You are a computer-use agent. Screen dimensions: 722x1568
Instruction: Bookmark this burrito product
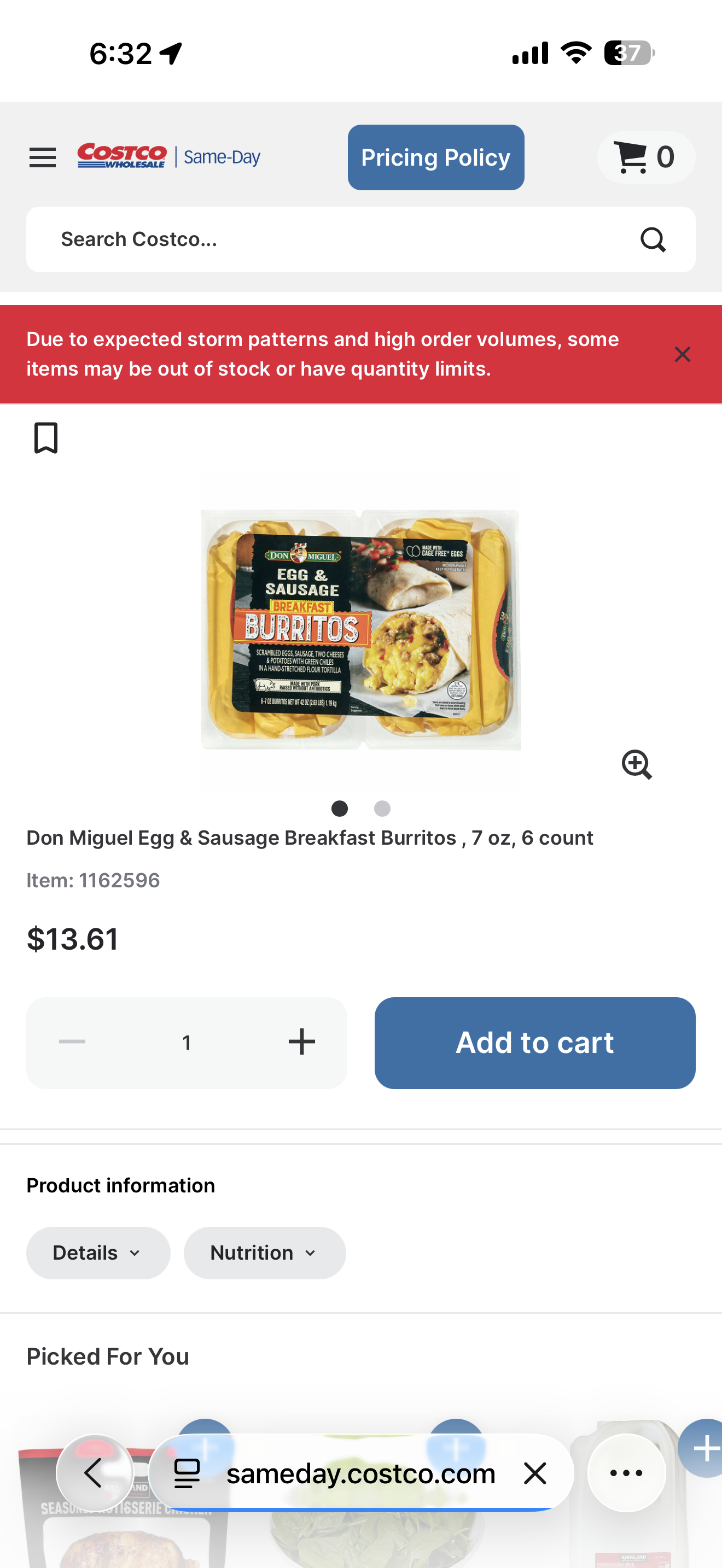pyautogui.click(x=45, y=438)
